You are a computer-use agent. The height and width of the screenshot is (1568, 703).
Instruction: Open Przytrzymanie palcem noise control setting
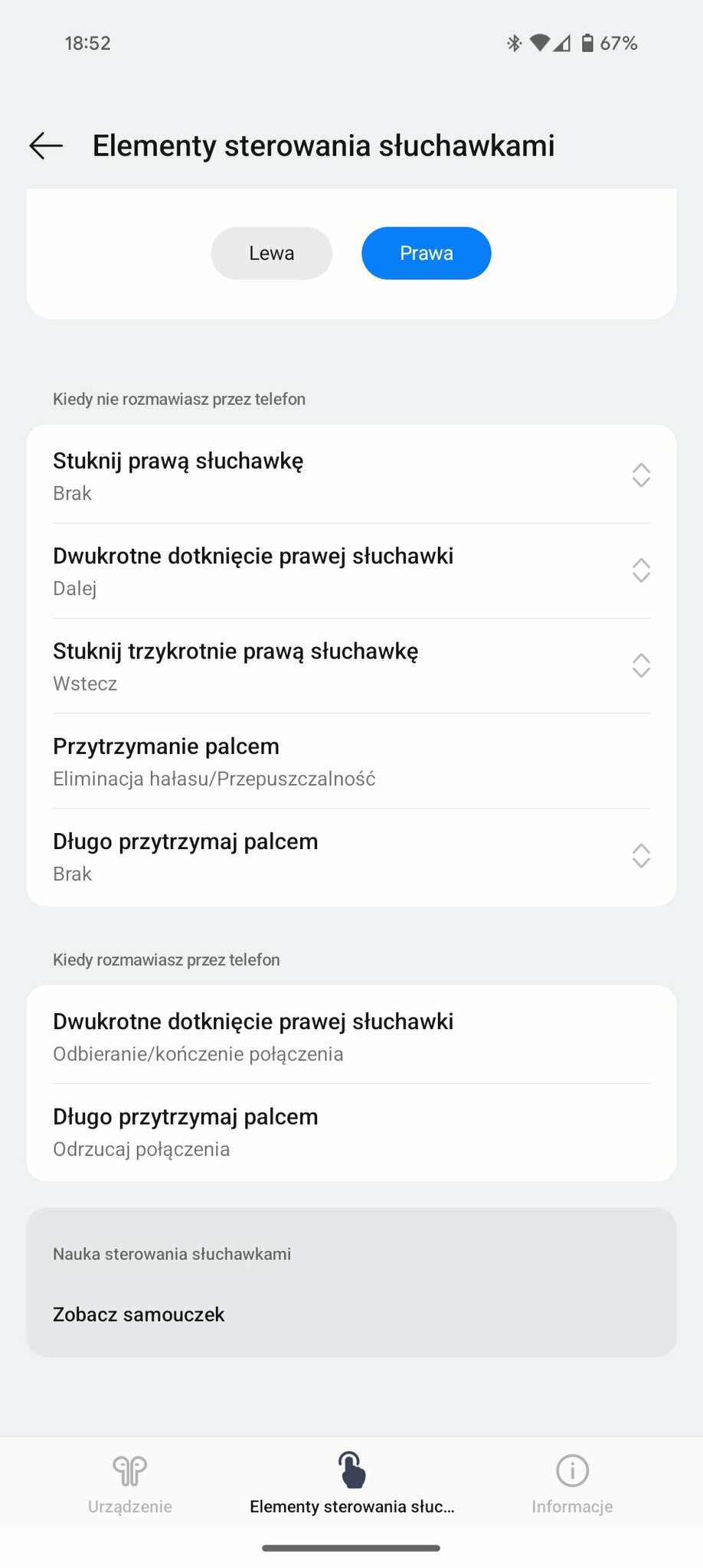click(351, 761)
